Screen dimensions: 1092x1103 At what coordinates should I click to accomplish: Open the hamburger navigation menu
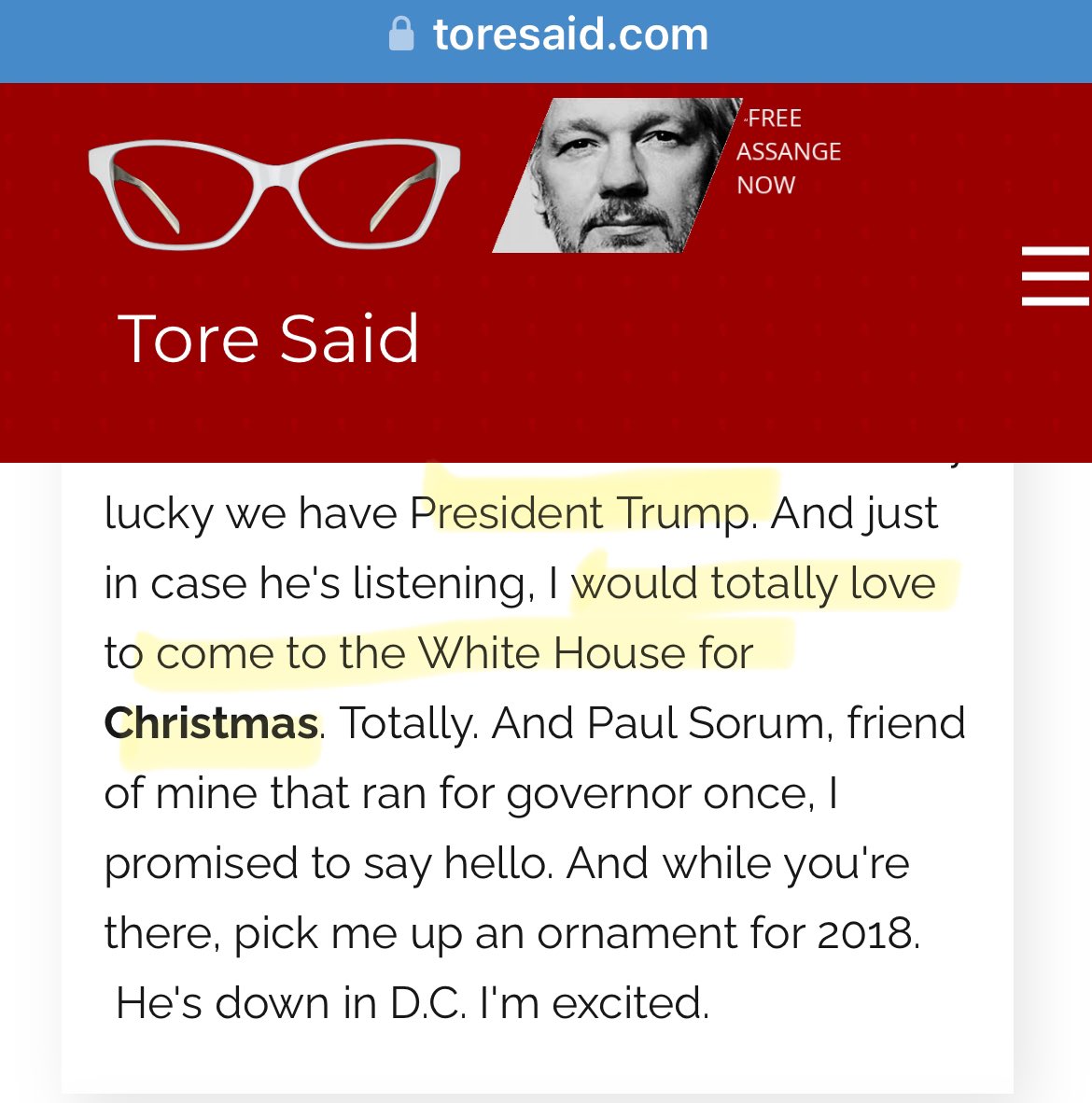(x=1055, y=276)
